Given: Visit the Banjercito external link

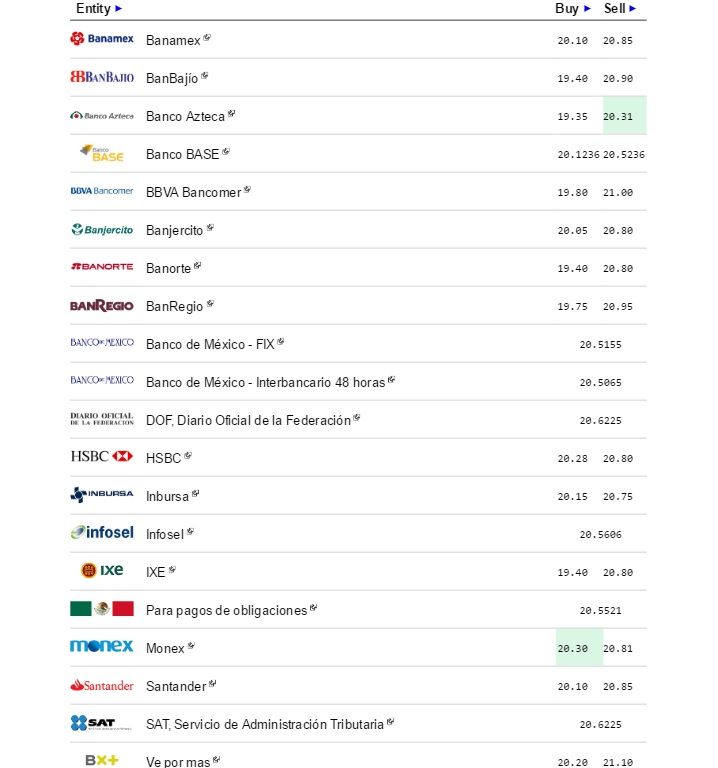Looking at the screenshot, I should [174, 230].
